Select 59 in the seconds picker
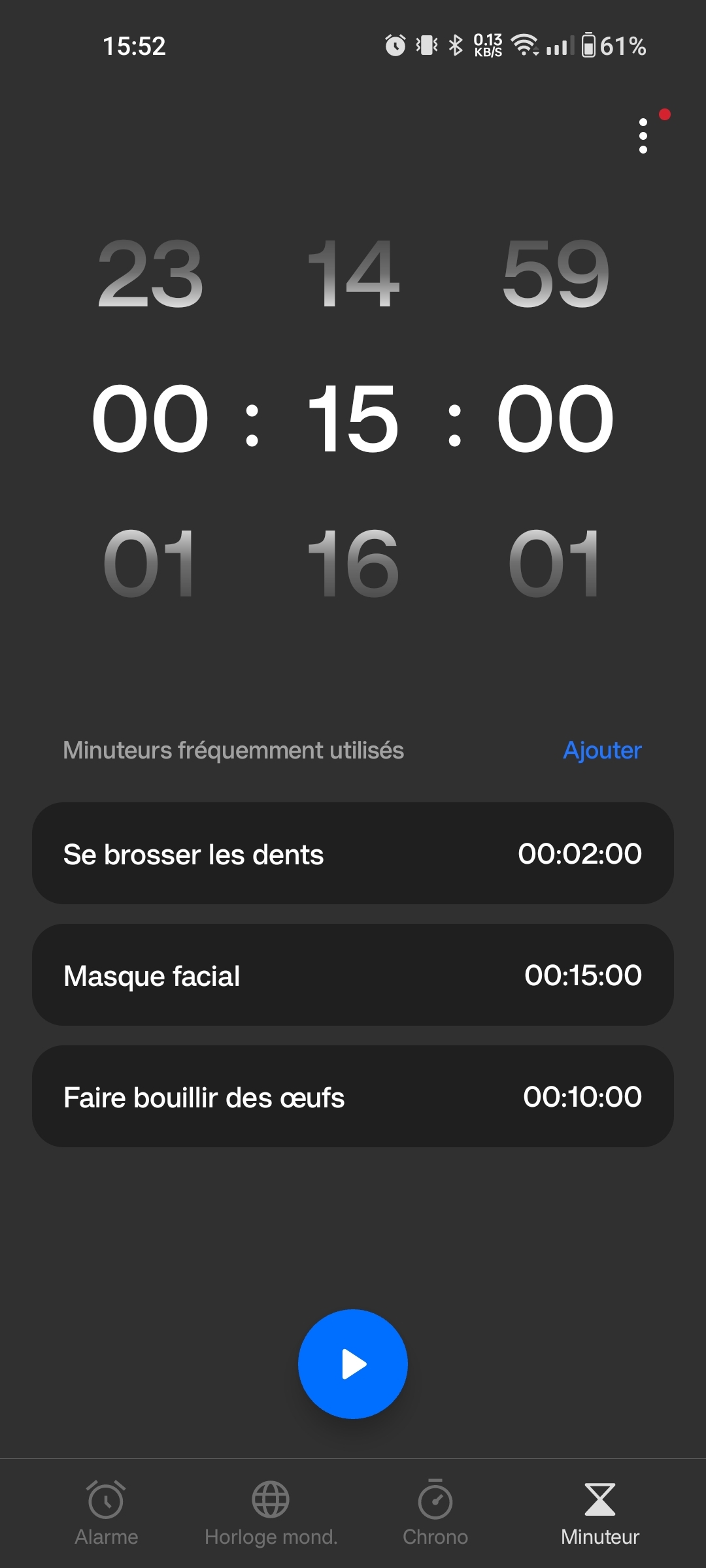This screenshot has width=706, height=1568. pyautogui.click(x=556, y=273)
